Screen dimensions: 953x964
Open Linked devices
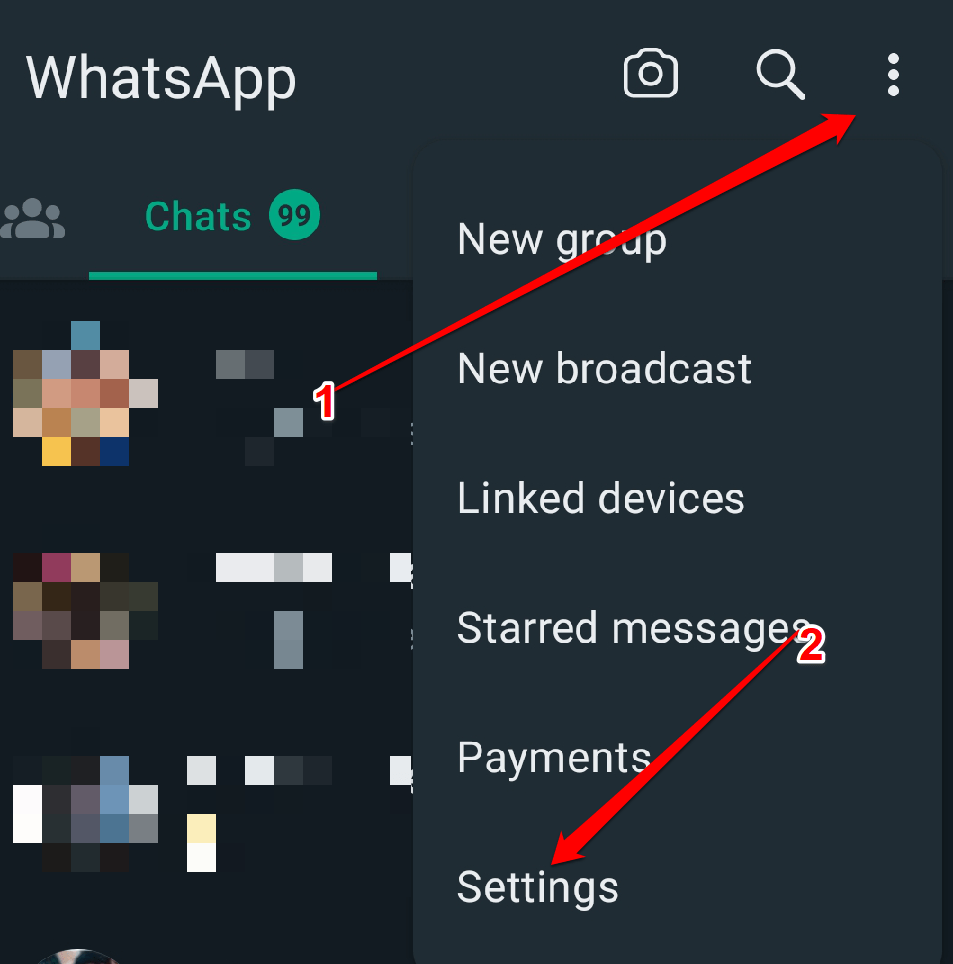pyautogui.click(x=600, y=498)
